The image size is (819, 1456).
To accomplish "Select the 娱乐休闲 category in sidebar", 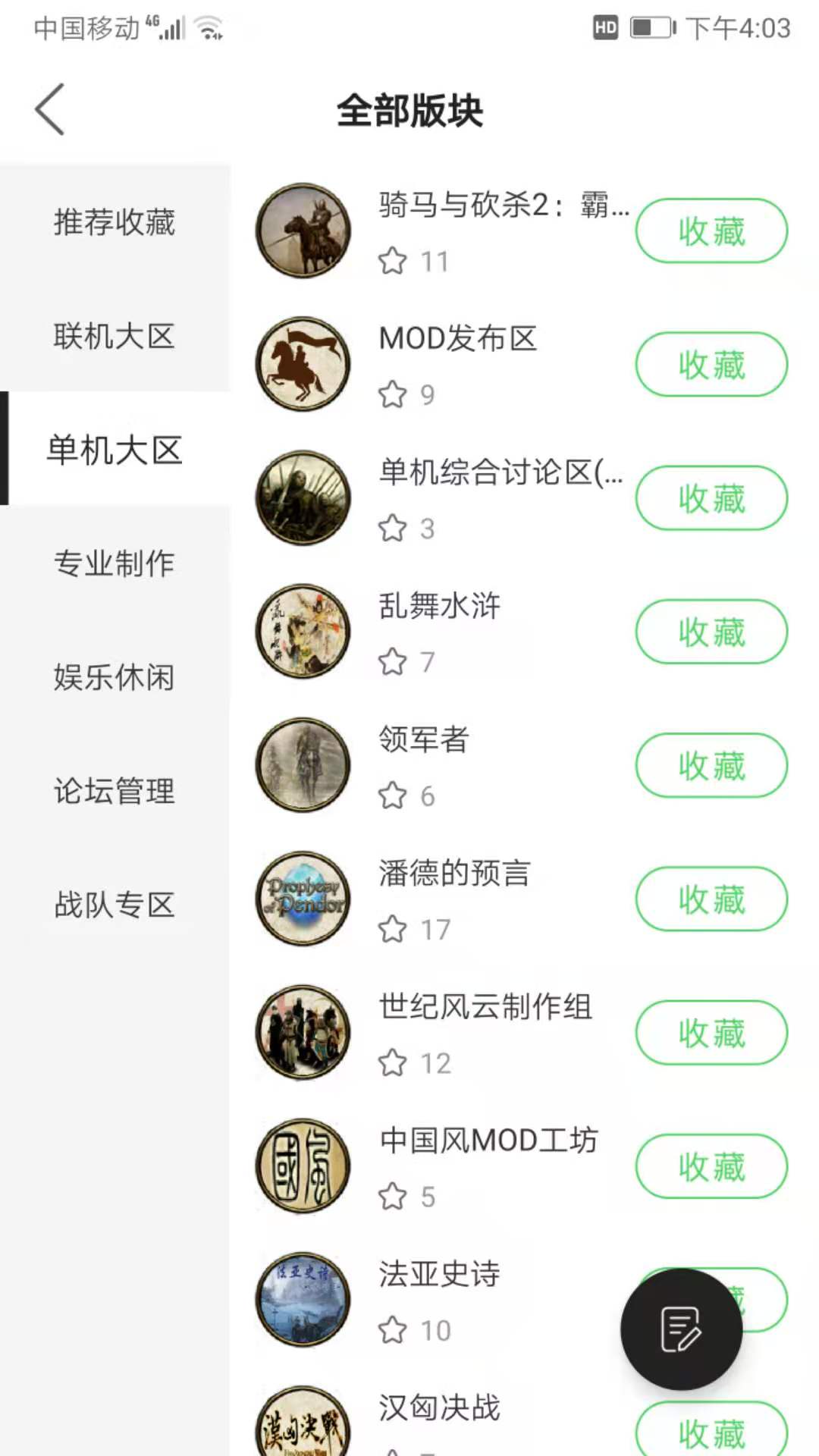I will coord(114,679).
